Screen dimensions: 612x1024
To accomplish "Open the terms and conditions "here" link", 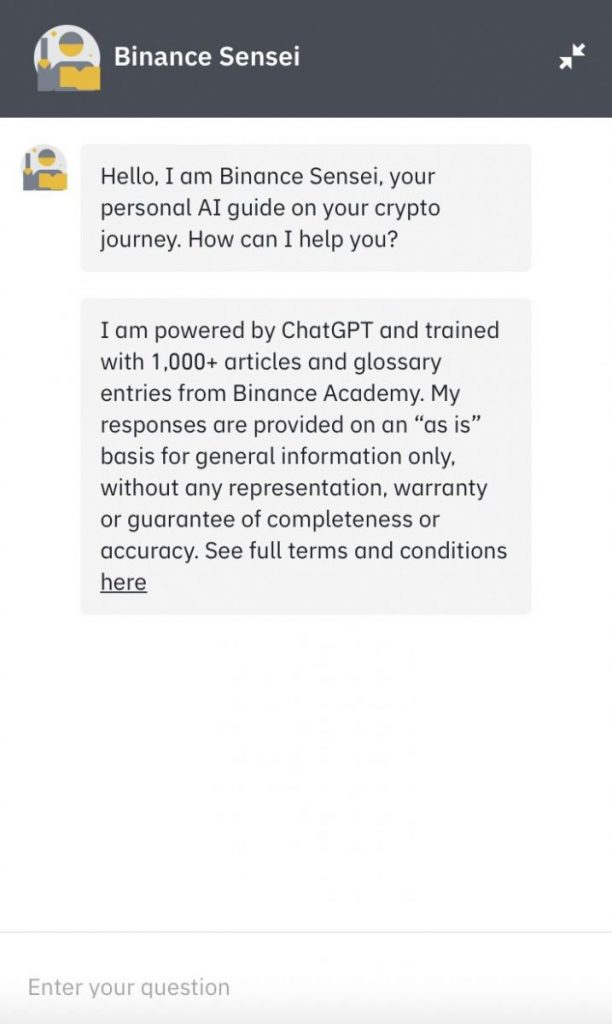I will 123,583.
